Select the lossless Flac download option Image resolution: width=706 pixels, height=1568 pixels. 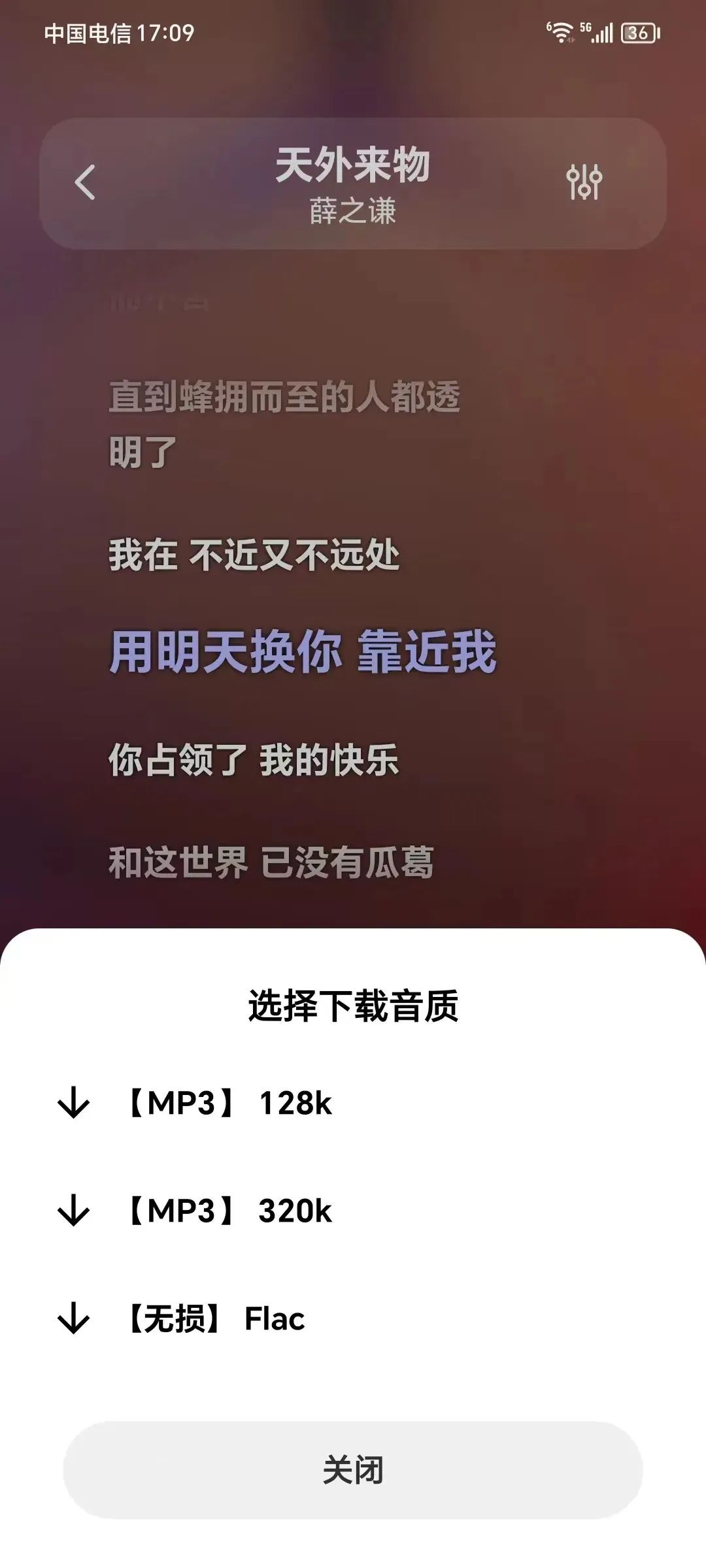click(353, 1318)
